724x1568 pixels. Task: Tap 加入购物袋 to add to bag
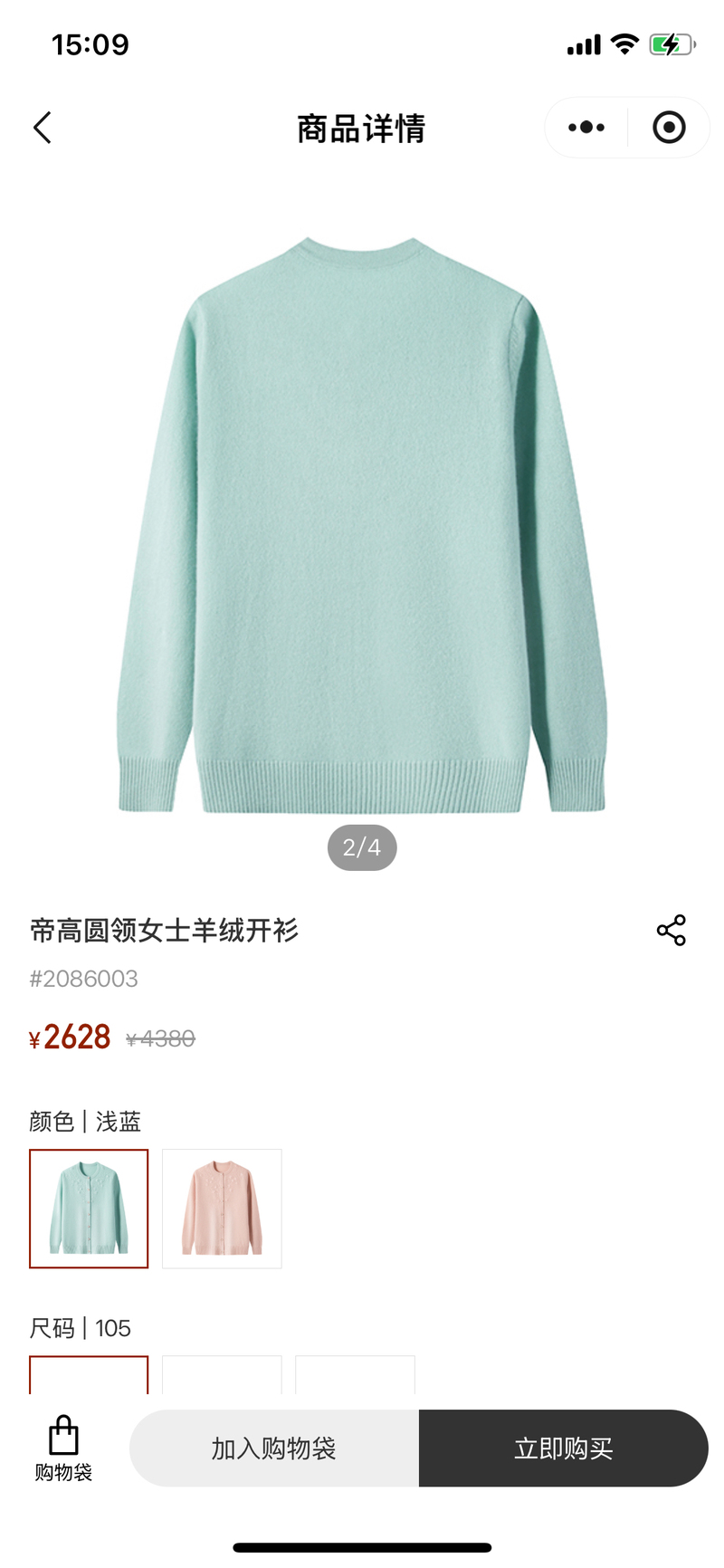click(274, 1448)
